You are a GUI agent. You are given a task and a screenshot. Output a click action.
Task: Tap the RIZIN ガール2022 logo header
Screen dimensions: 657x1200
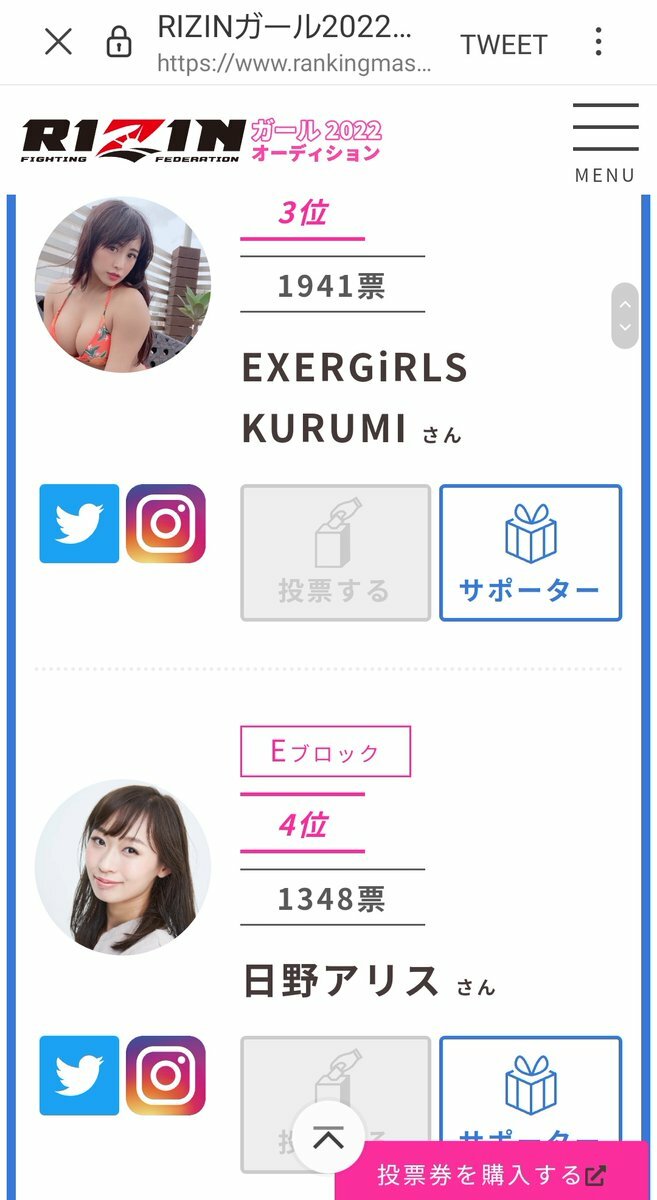click(x=201, y=141)
